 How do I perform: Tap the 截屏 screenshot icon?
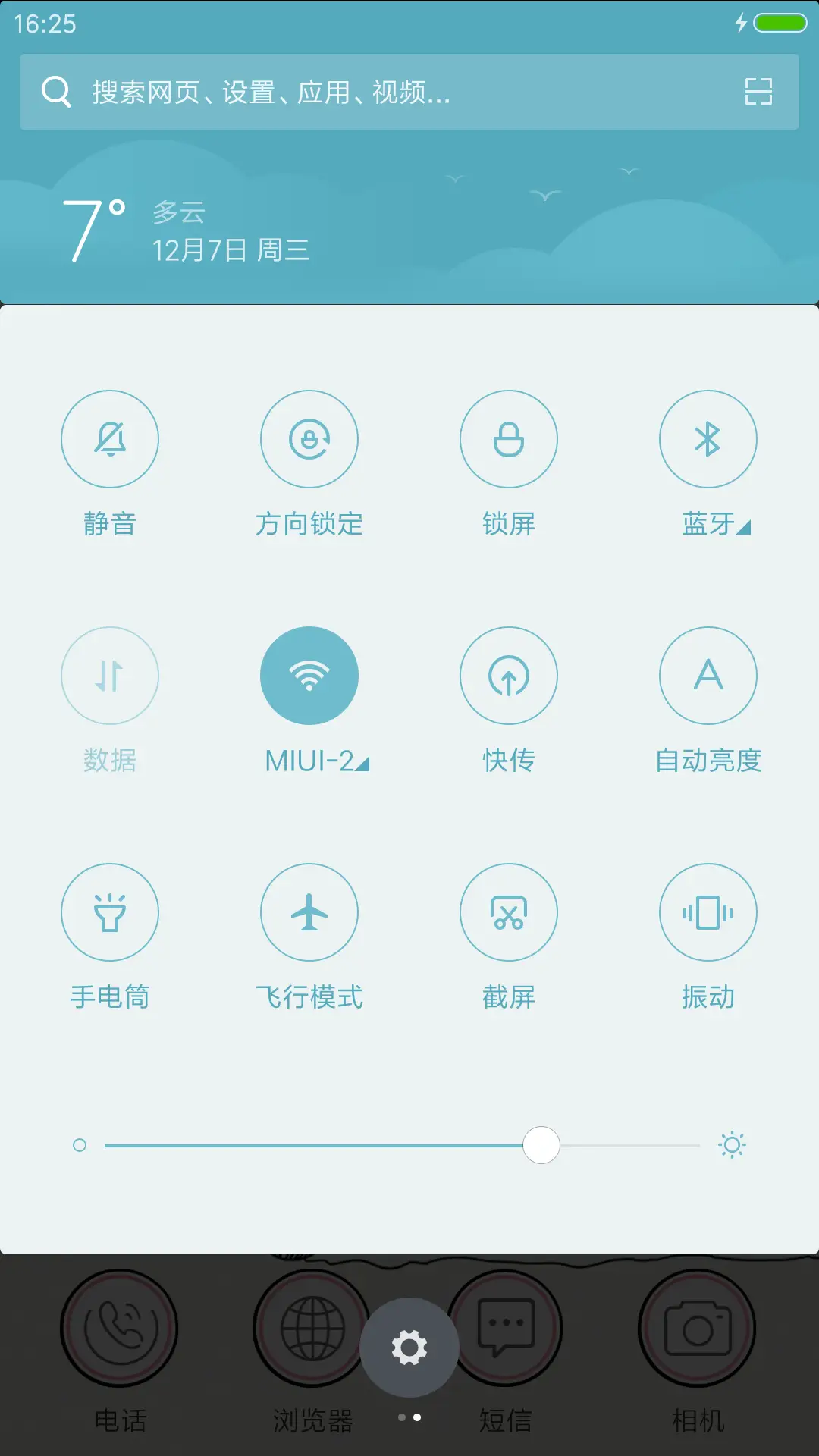tap(509, 912)
